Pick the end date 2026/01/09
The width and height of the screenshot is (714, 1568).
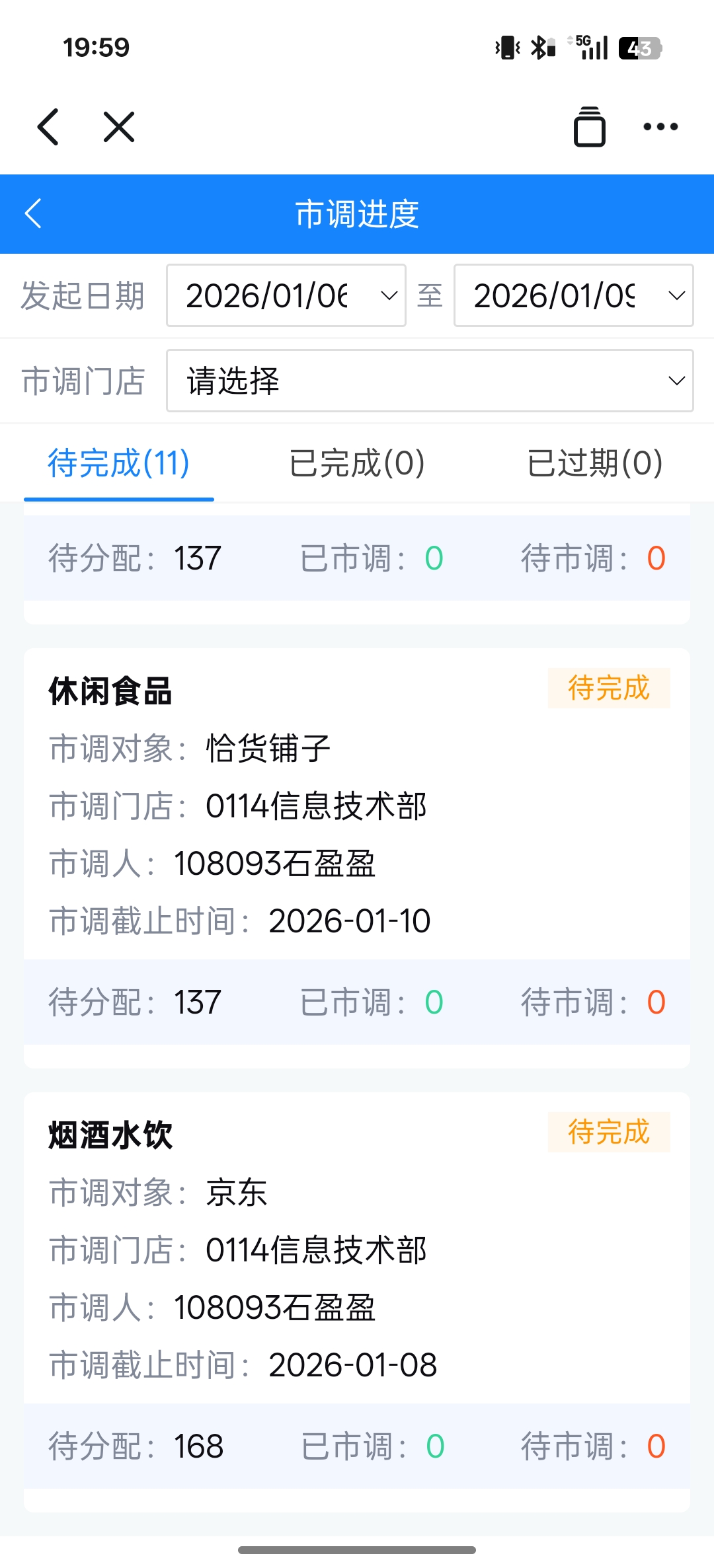(x=573, y=295)
